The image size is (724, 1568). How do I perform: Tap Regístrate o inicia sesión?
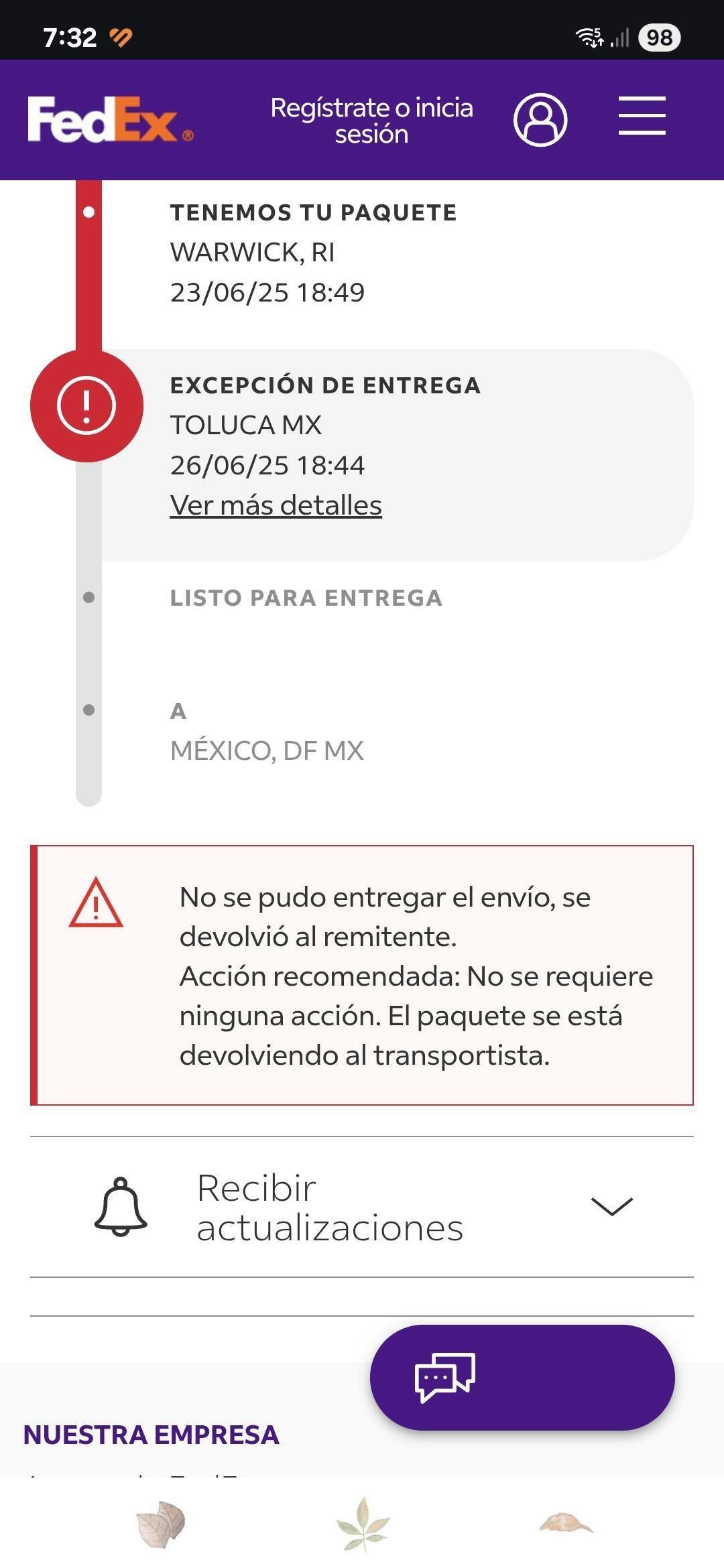(371, 121)
